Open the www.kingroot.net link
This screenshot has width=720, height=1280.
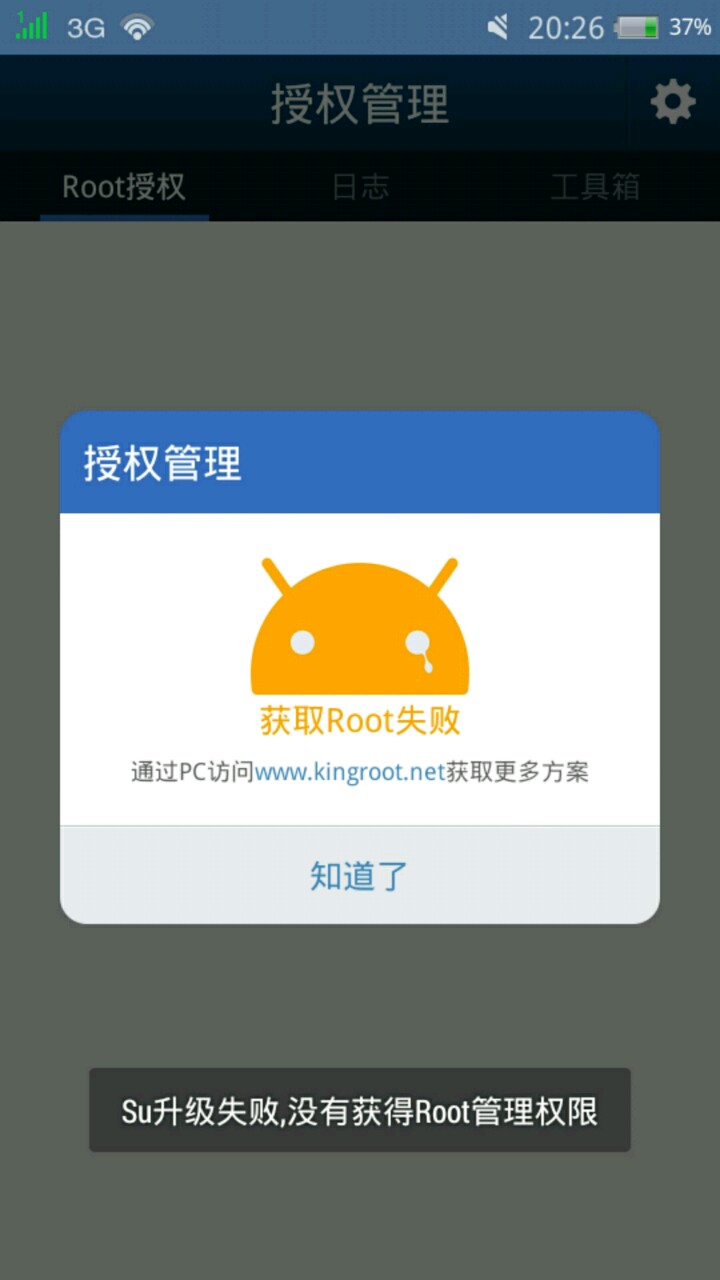[x=350, y=772]
